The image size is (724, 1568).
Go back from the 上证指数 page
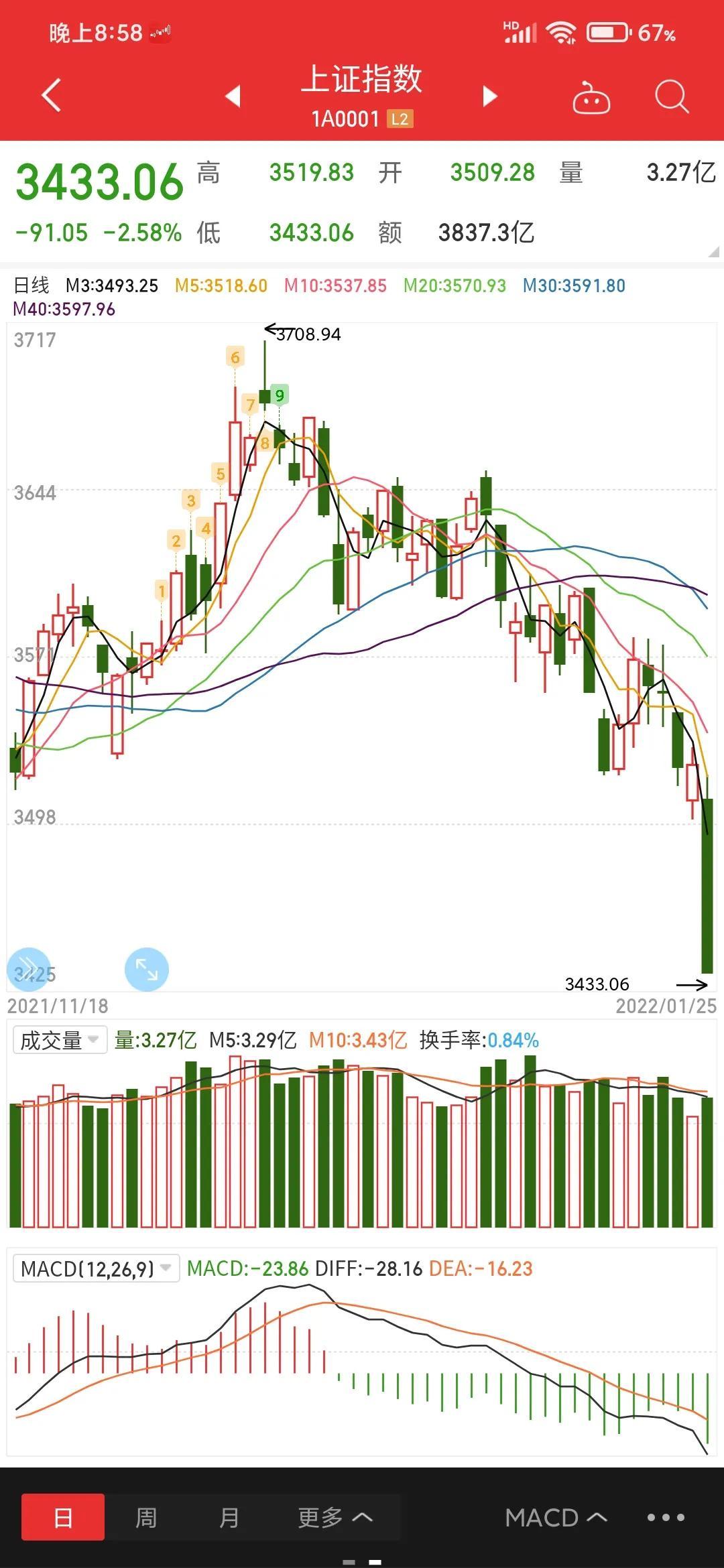tap(52, 95)
